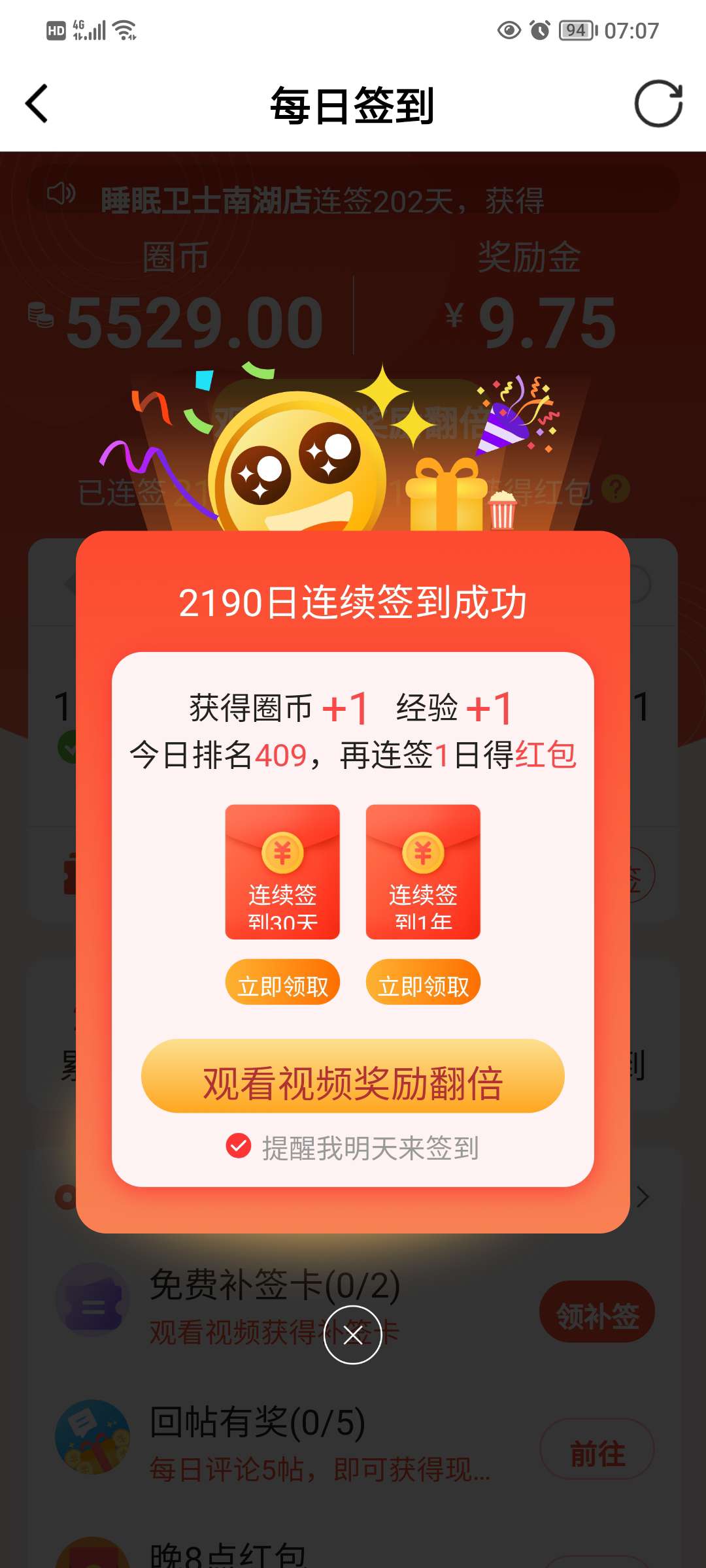Claim the 30-day streak red envelope
Viewport: 706px width, 1568px height.
click(282, 982)
